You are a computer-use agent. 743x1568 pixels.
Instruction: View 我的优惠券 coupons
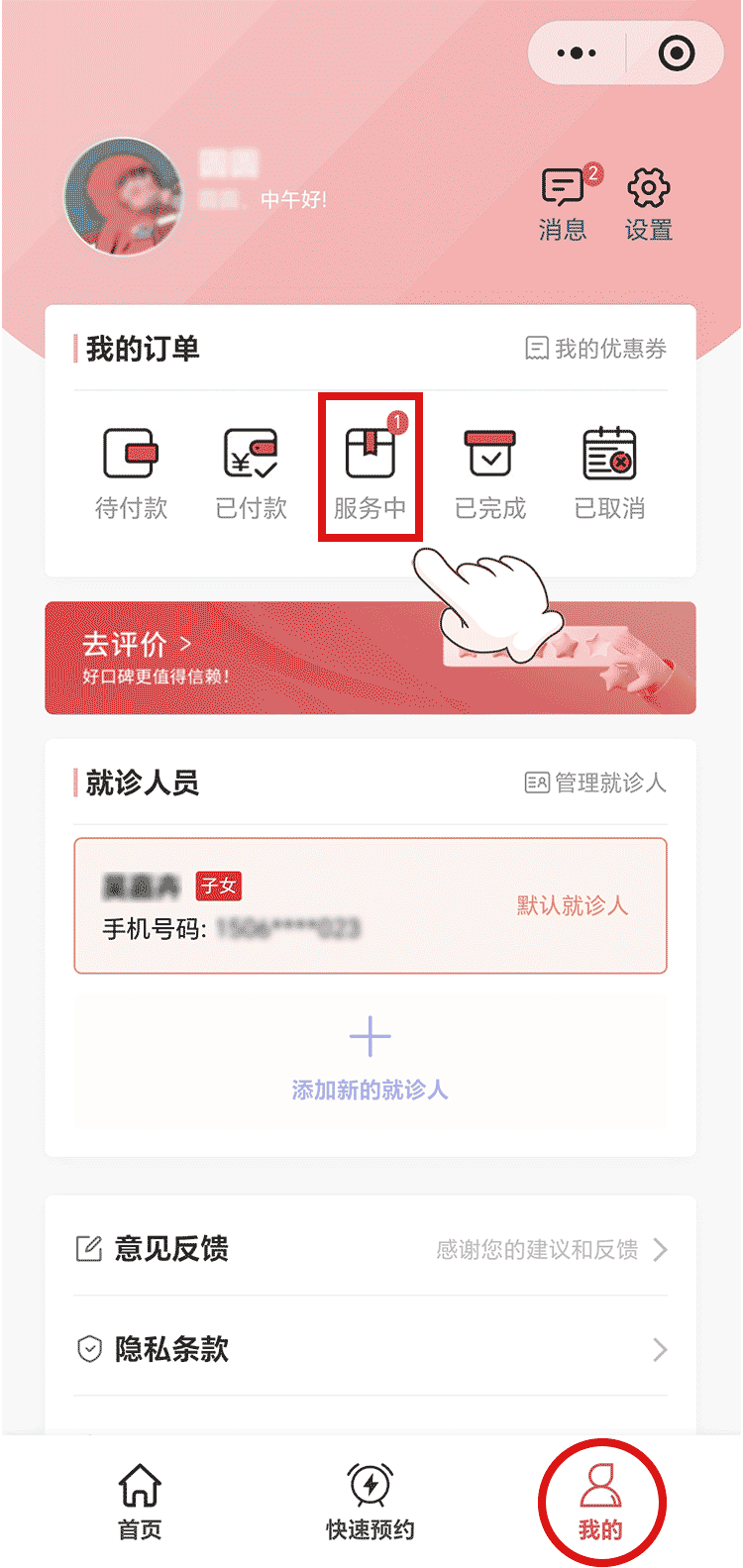596,349
